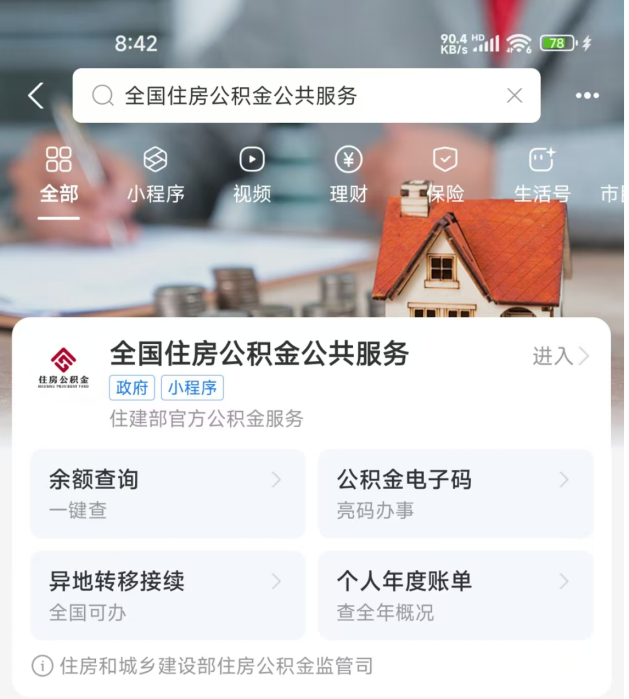Tap the search field with 全国住房公积金公共服务
This screenshot has height=699, width=629.
click(x=290, y=96)
